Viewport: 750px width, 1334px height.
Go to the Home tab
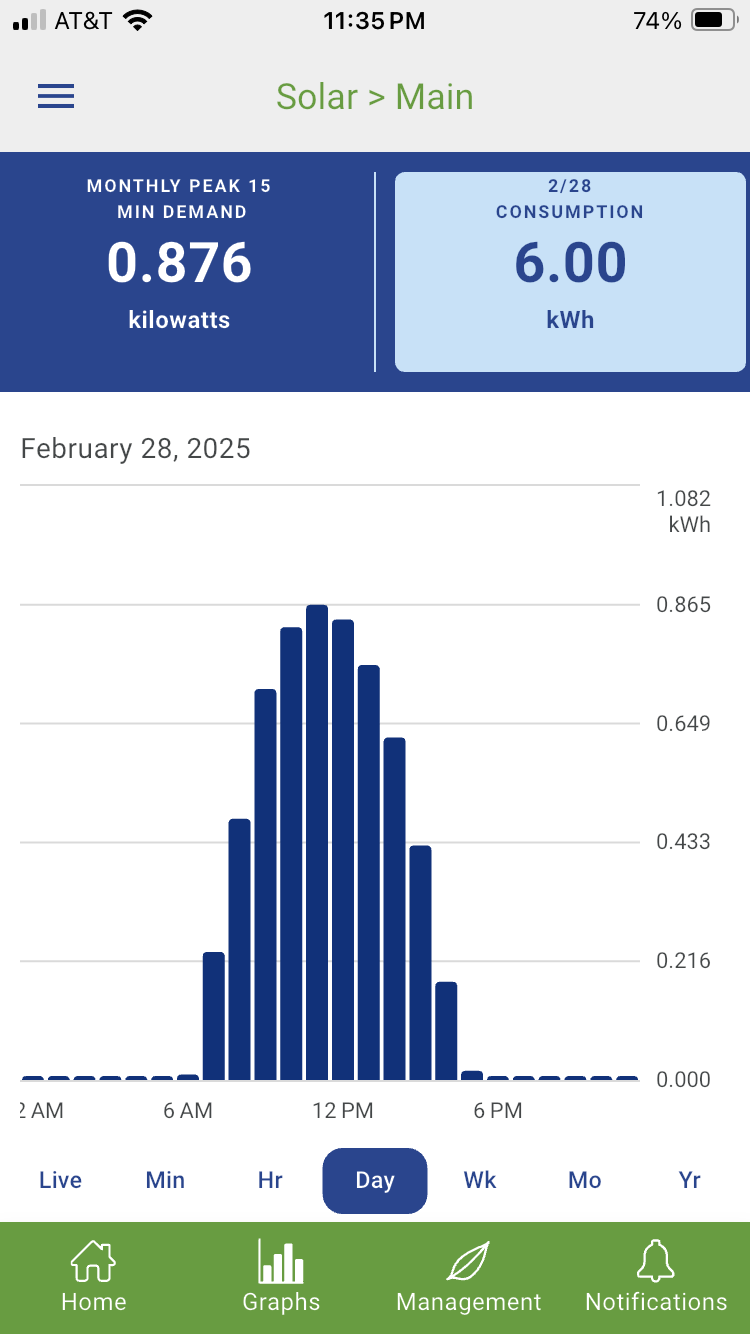[94, 1277]
